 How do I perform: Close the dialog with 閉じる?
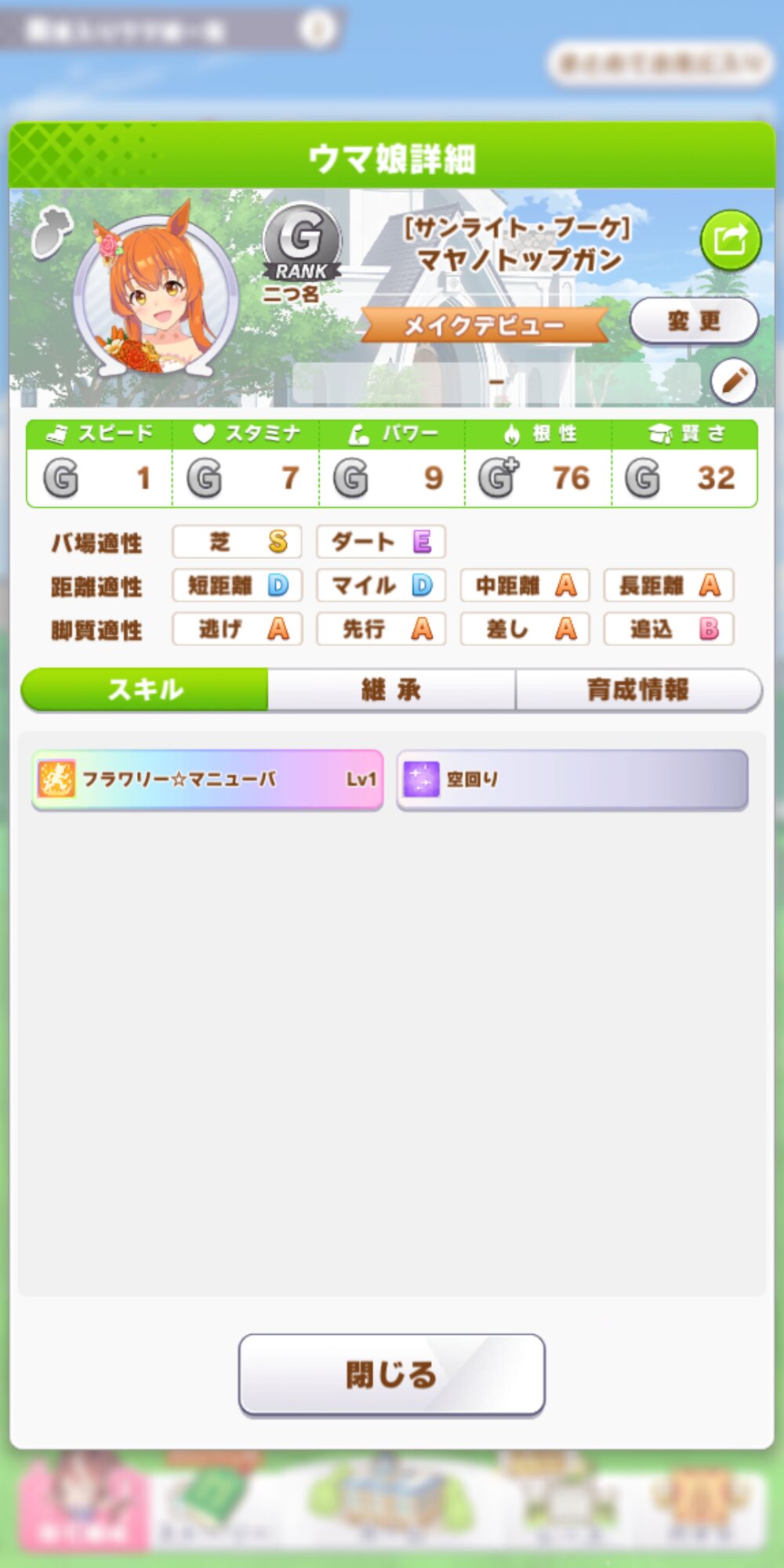pyautogui.click(x=391, y=1374)
